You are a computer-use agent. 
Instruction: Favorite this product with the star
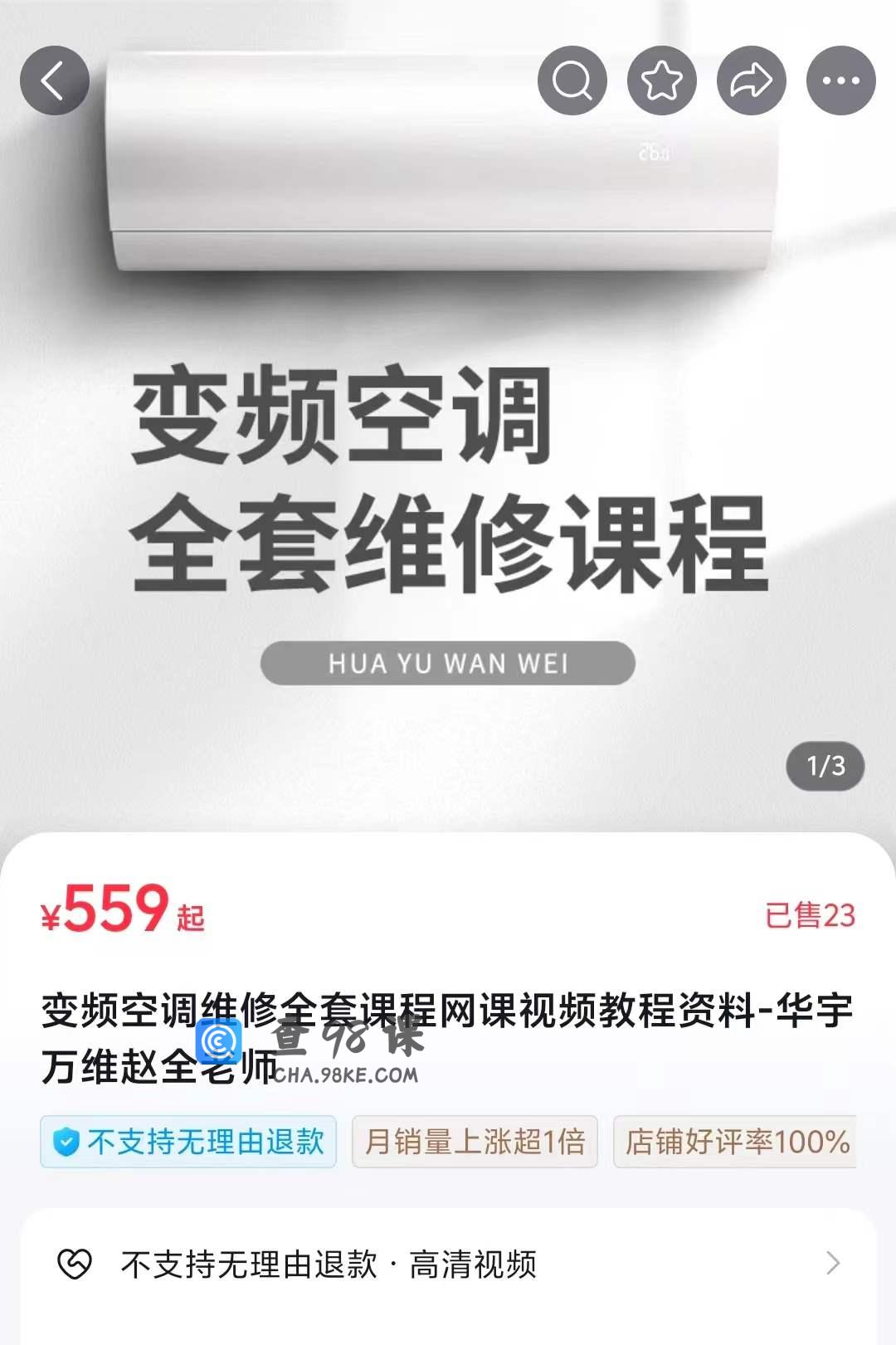tap(661, 80)
